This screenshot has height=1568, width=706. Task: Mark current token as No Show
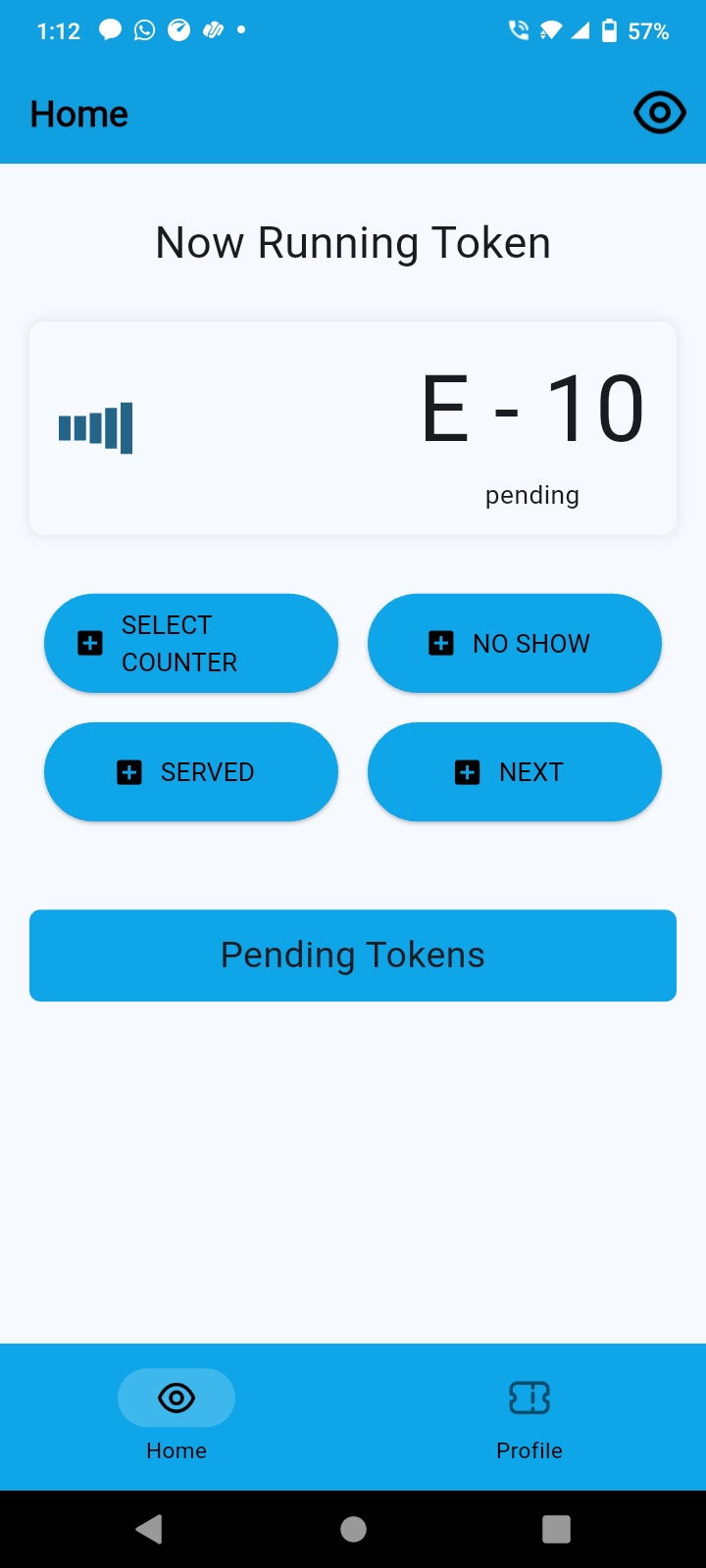click(514, 643)
